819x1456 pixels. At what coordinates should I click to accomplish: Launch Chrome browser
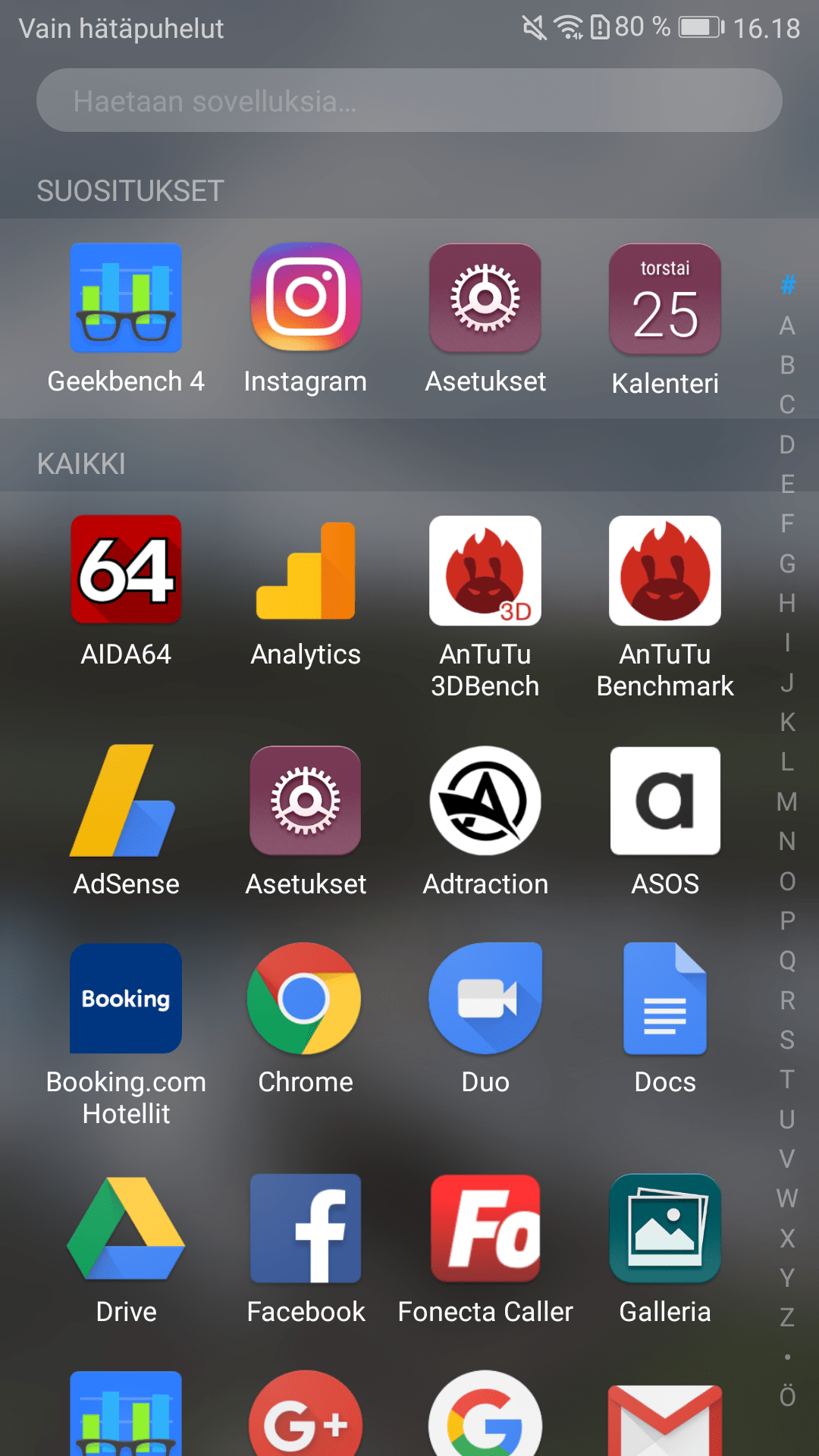[x=306, y=998]
